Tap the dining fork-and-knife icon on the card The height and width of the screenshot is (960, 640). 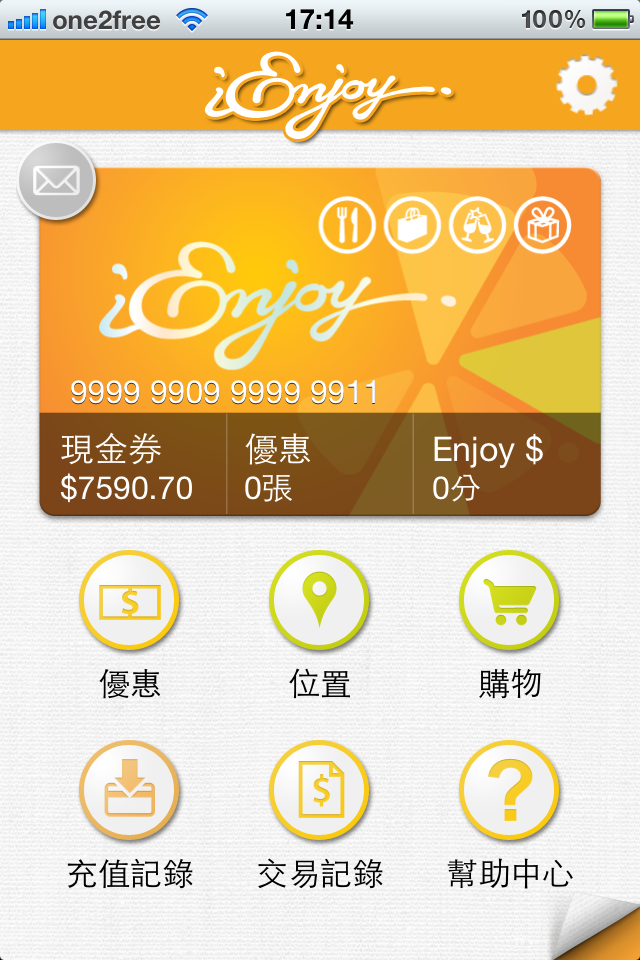(x=347, y=225)
